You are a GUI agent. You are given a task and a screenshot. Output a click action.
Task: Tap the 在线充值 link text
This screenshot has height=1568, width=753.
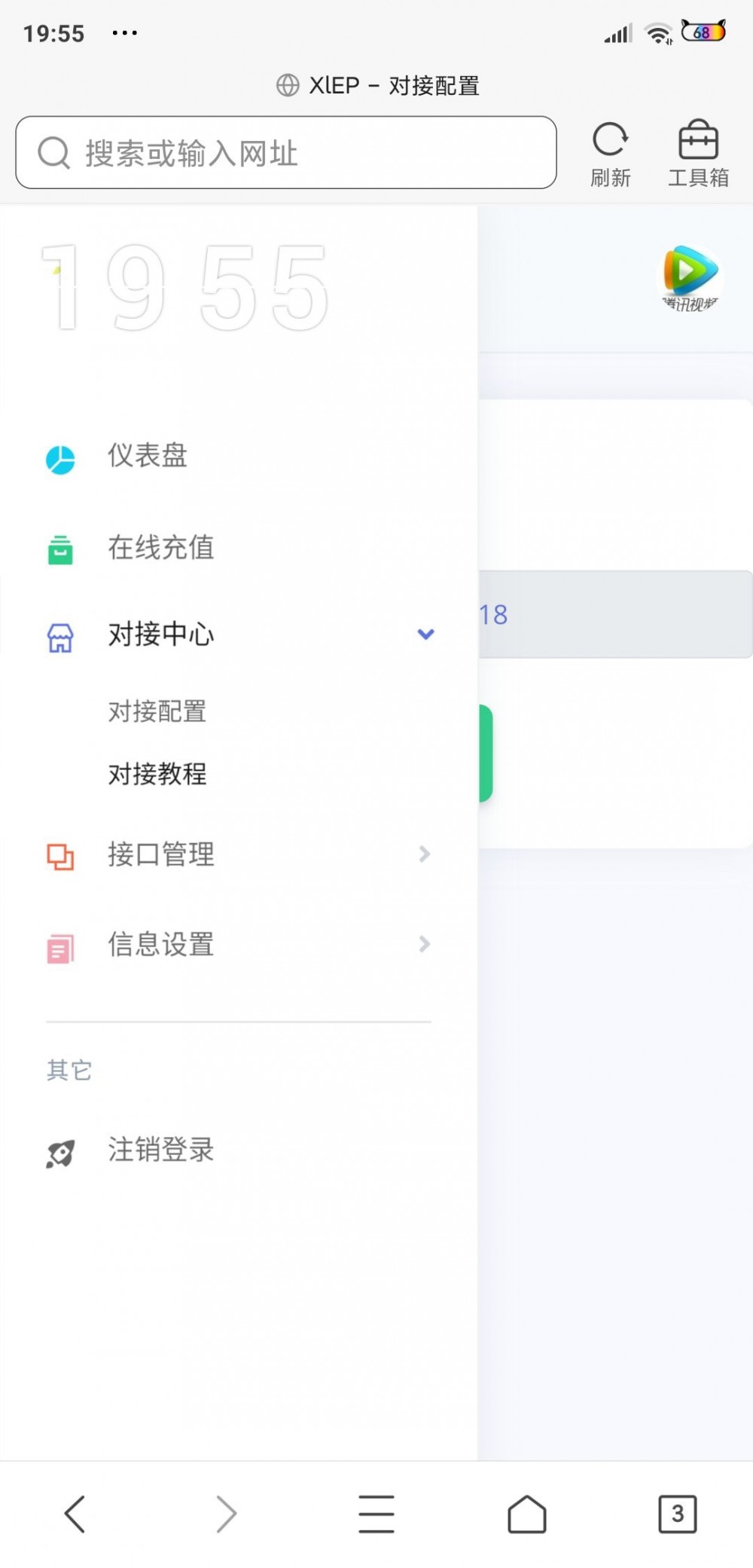pyautogui.click(x=161, y=549)
